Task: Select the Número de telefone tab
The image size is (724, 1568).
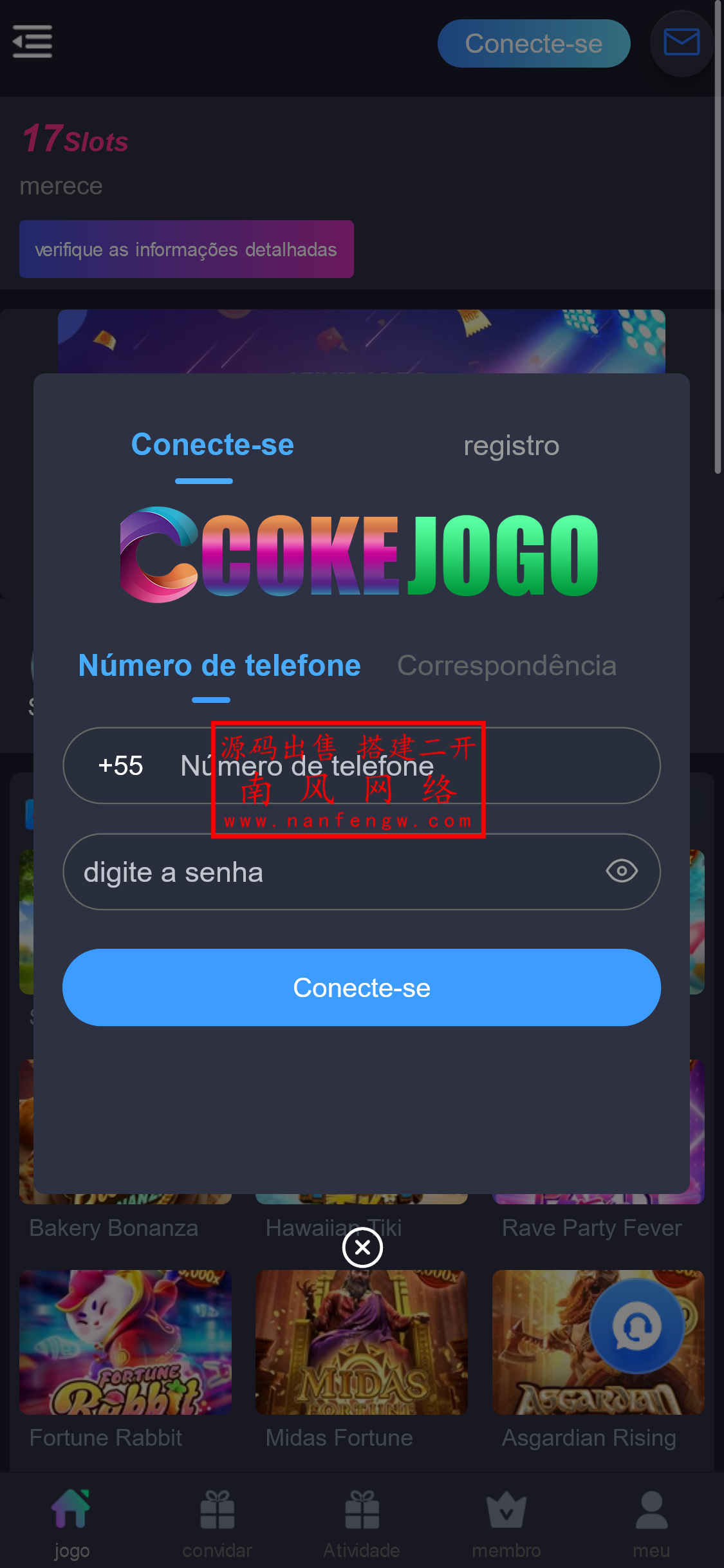Action: (x=219, y=666)
